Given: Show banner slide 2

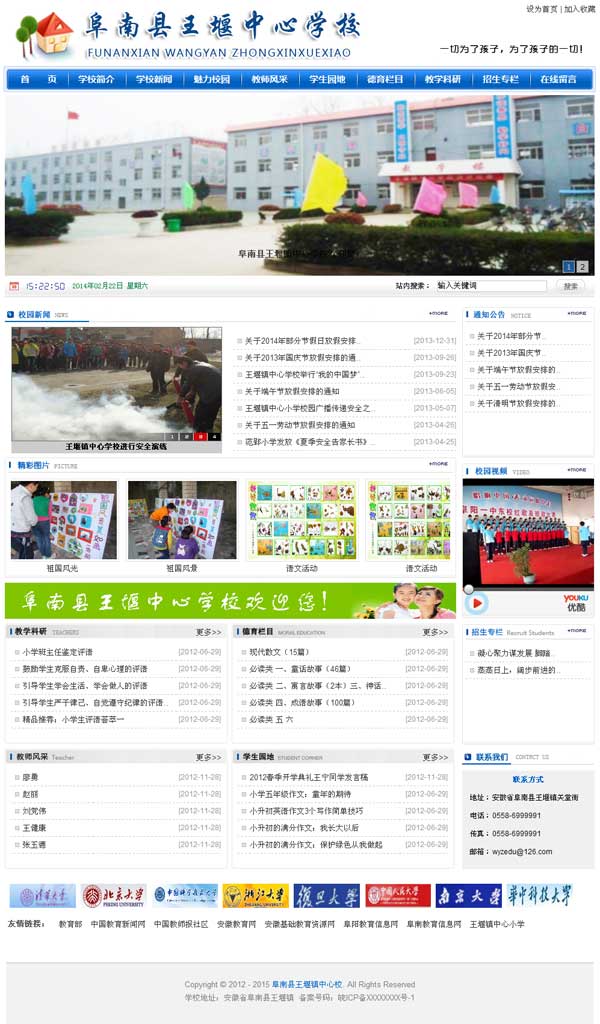Looking at the screenshot, I should (582, 266).
